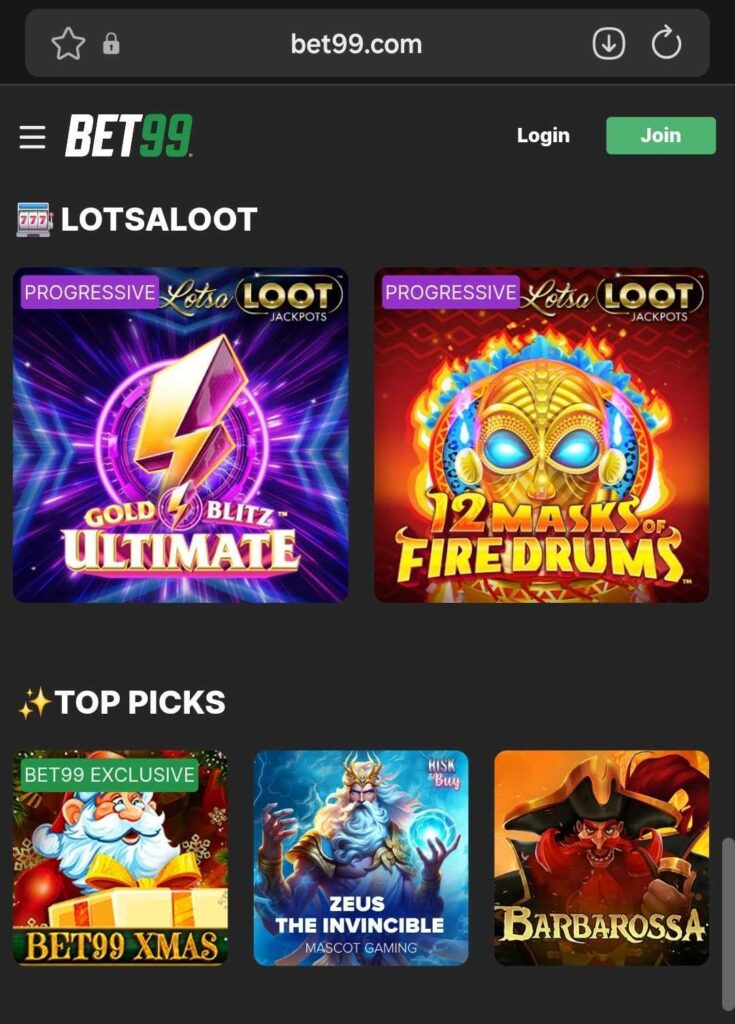Open Zeus The Invincible by Mascot Gaming

click(362, 856)
